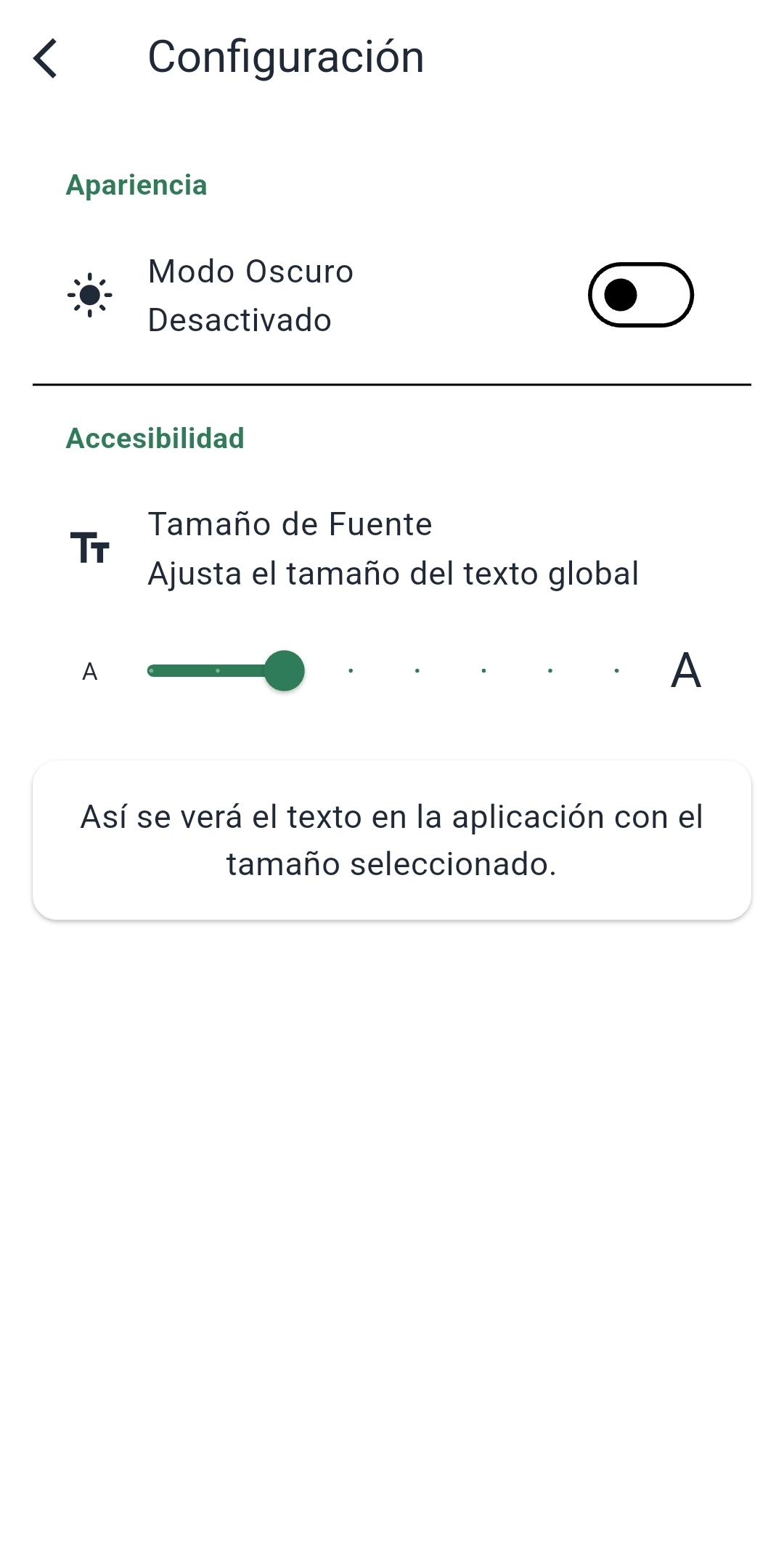The image size is (784, 1544).
Task: Click the sun icon next to Modo Oscuro
Action: click(x=90, y=294)
